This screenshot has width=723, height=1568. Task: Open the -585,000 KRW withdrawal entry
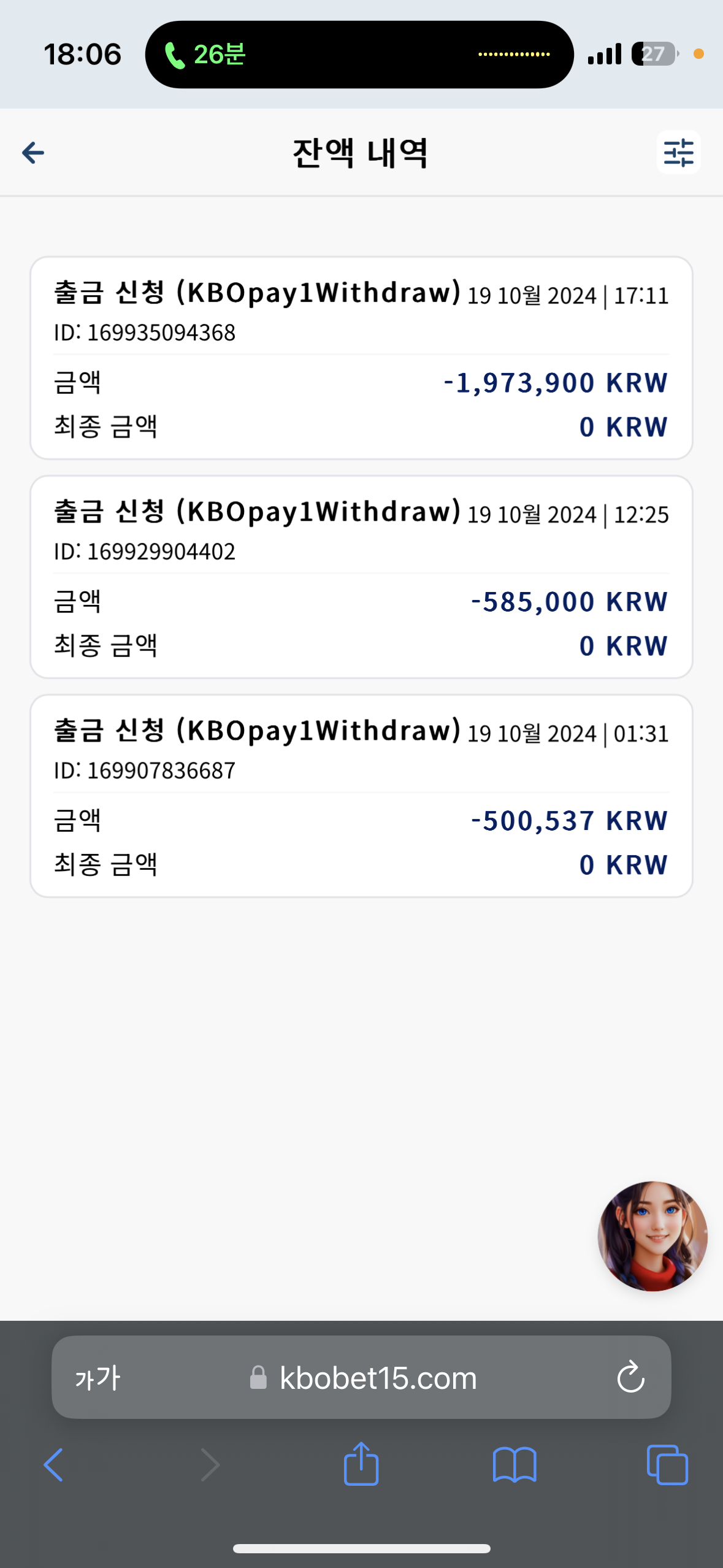point(361,577)
